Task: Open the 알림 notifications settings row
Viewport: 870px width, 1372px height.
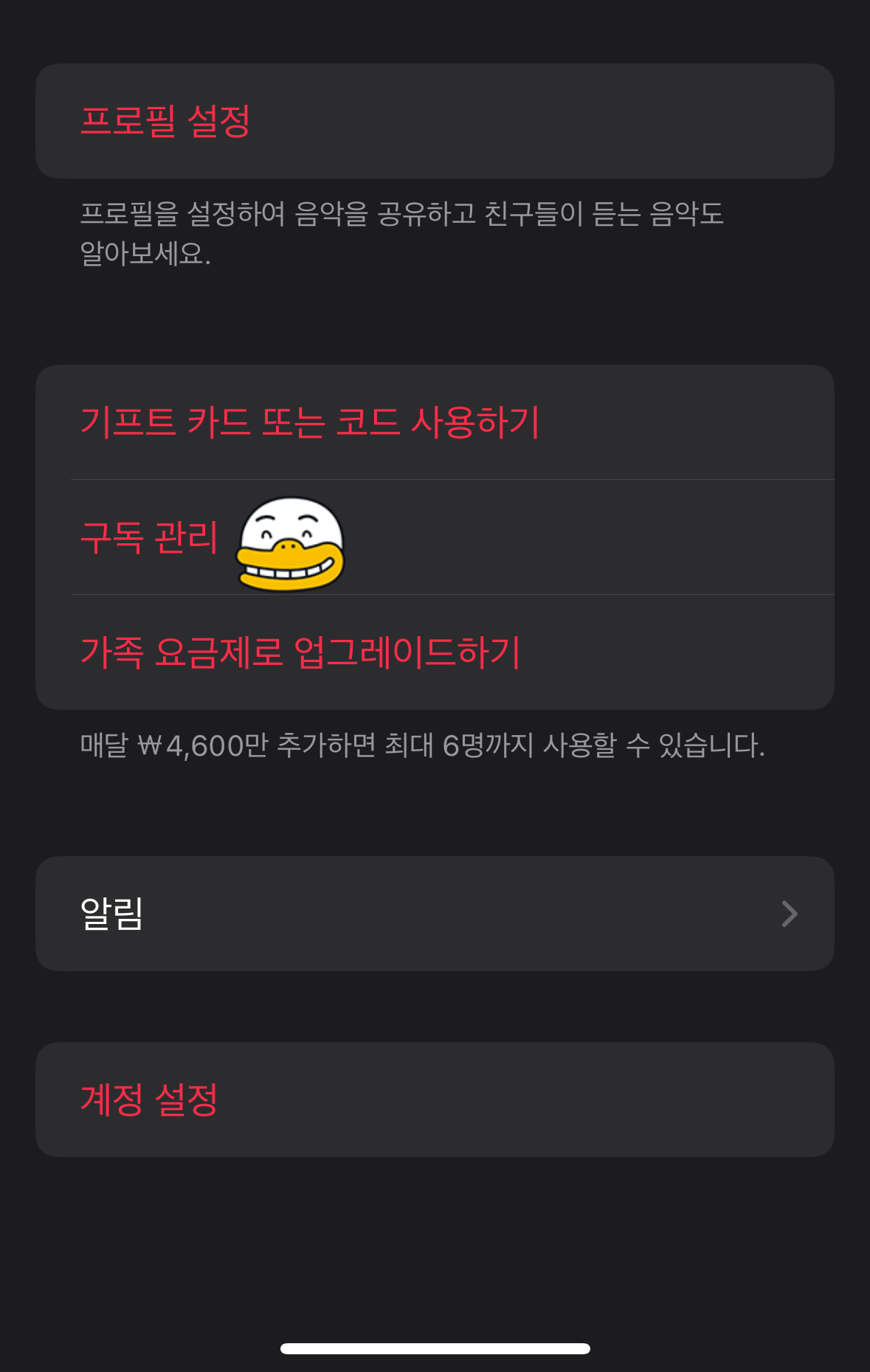Action: [x=435, y=914]
